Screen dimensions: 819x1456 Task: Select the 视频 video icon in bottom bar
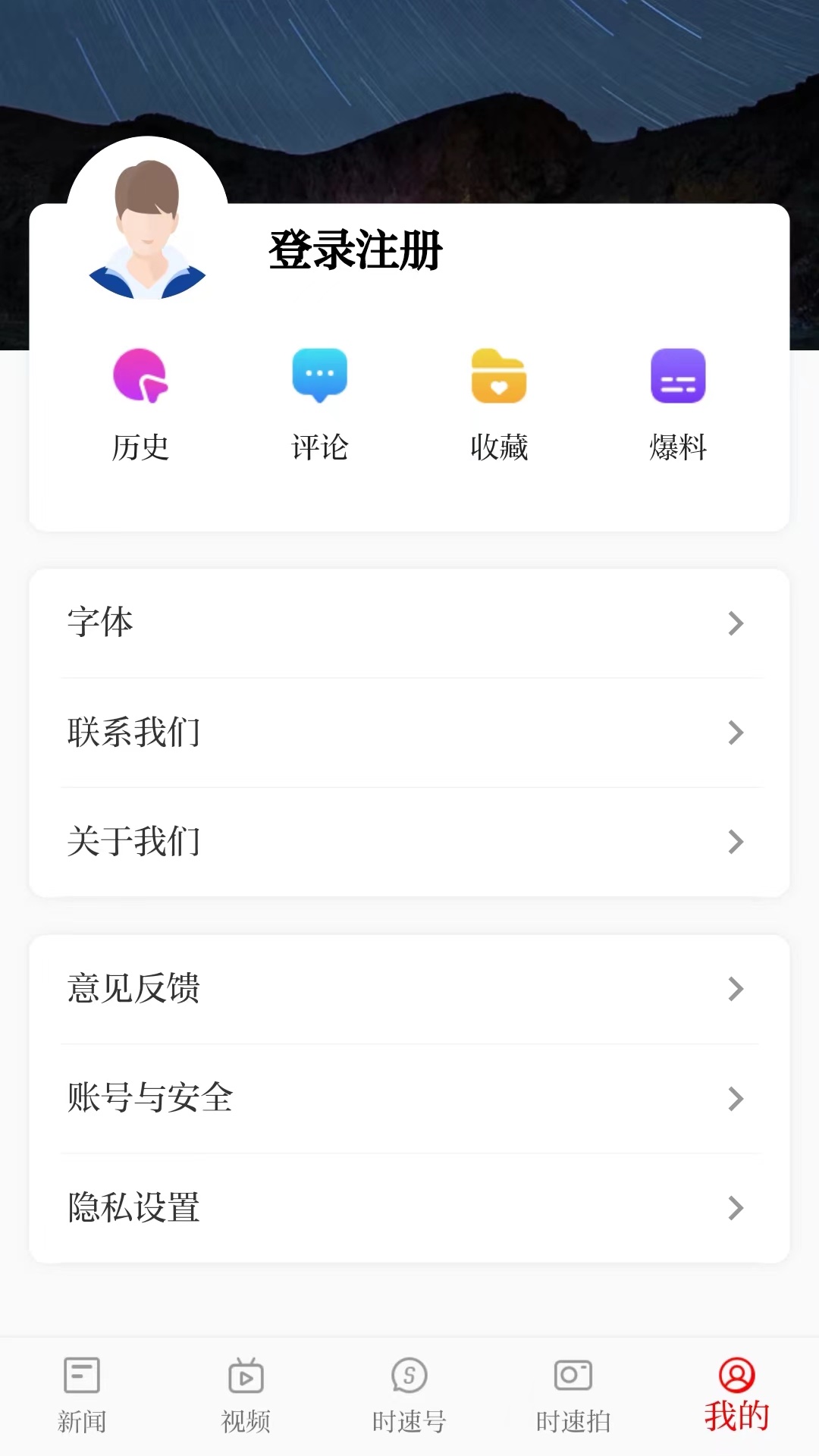click(x=245, y=1376)
